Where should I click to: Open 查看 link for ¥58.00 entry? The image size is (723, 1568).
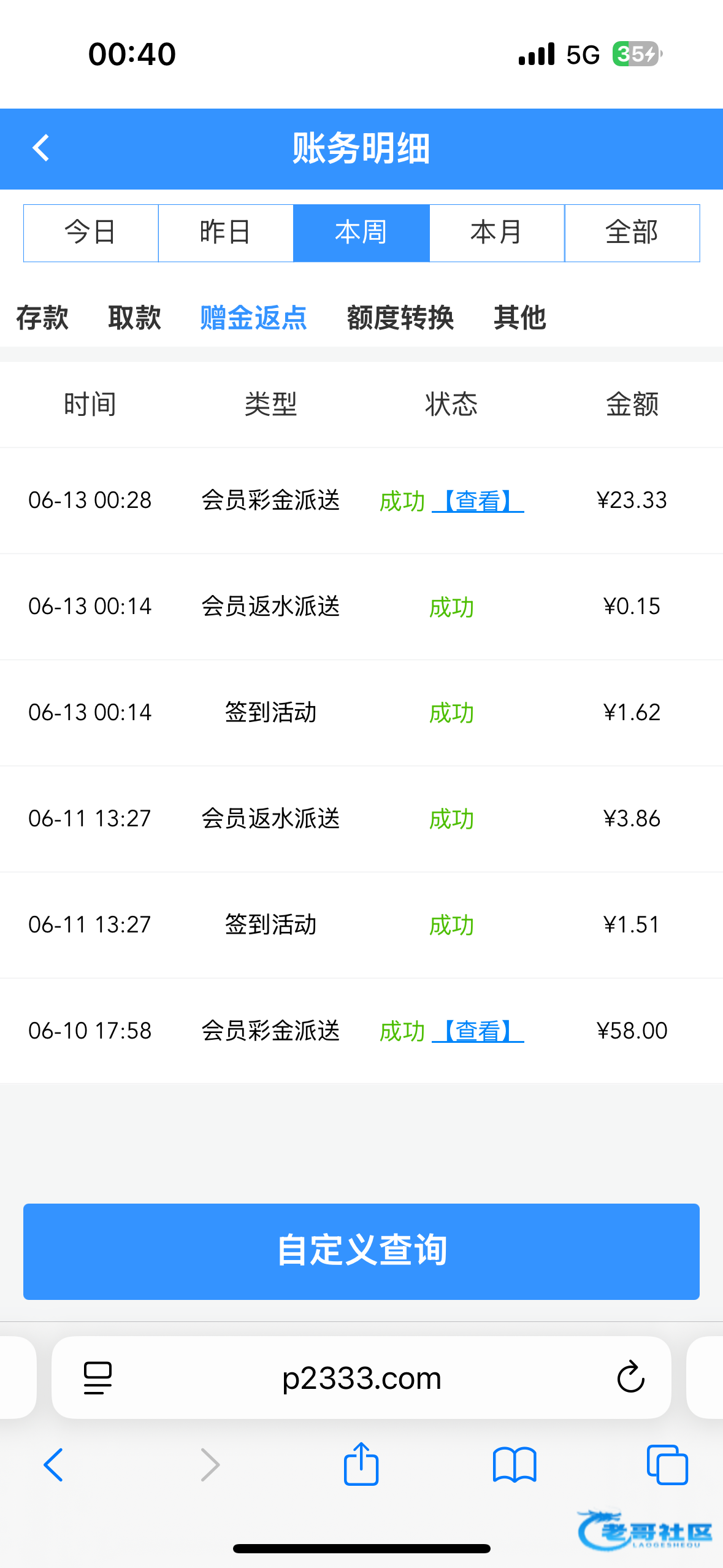pos(478,1031)
